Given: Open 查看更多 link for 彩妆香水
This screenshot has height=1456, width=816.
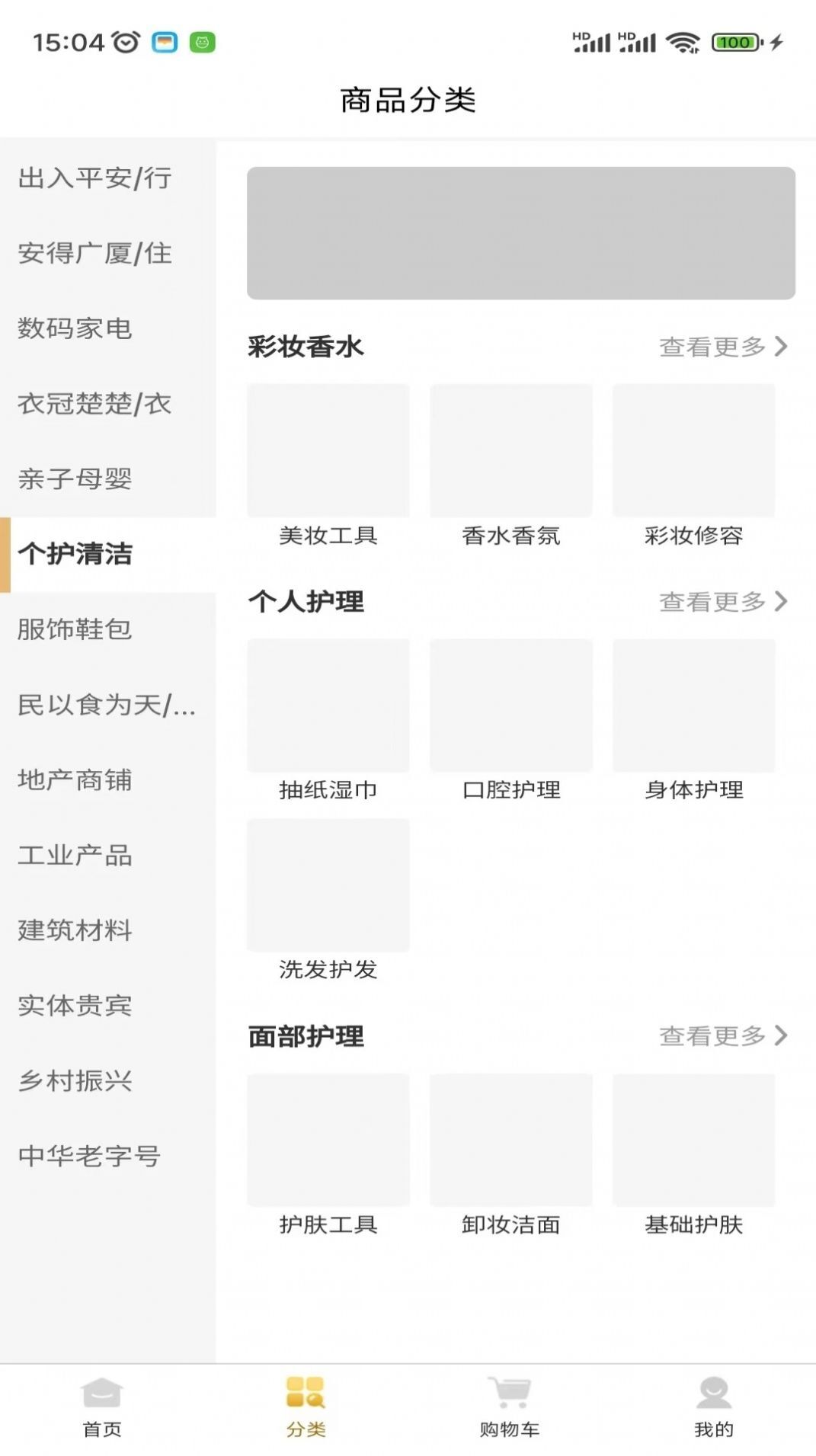Looking at the screenshot, I should click(x=710, y=348).
